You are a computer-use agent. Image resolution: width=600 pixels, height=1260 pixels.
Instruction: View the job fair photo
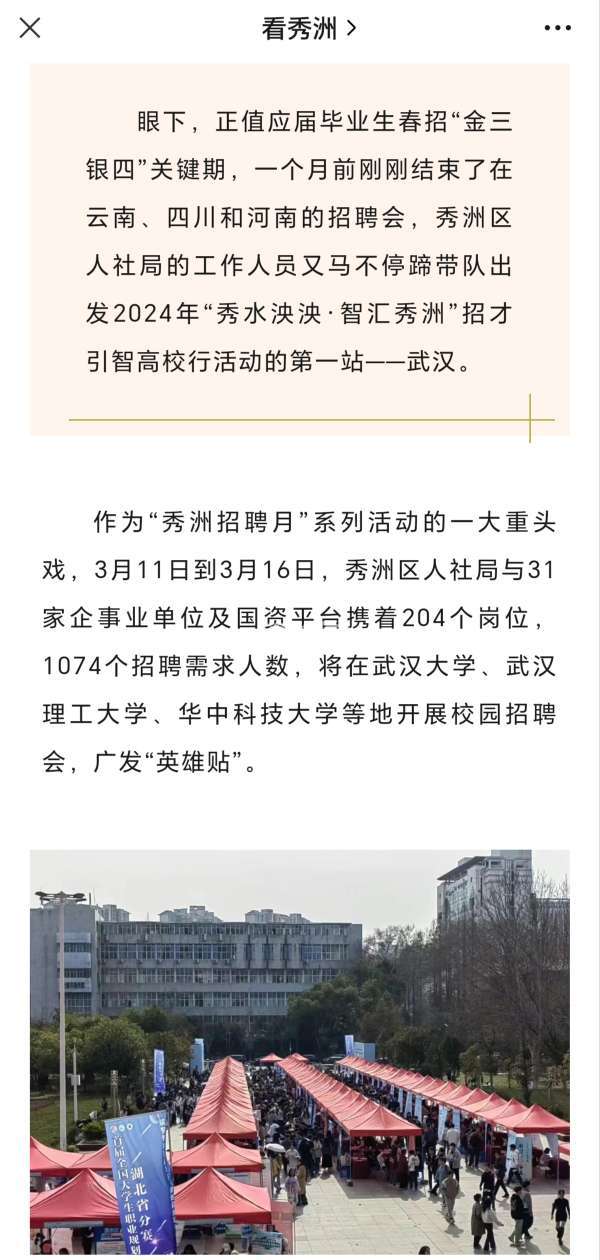(x=300, y=1050)
